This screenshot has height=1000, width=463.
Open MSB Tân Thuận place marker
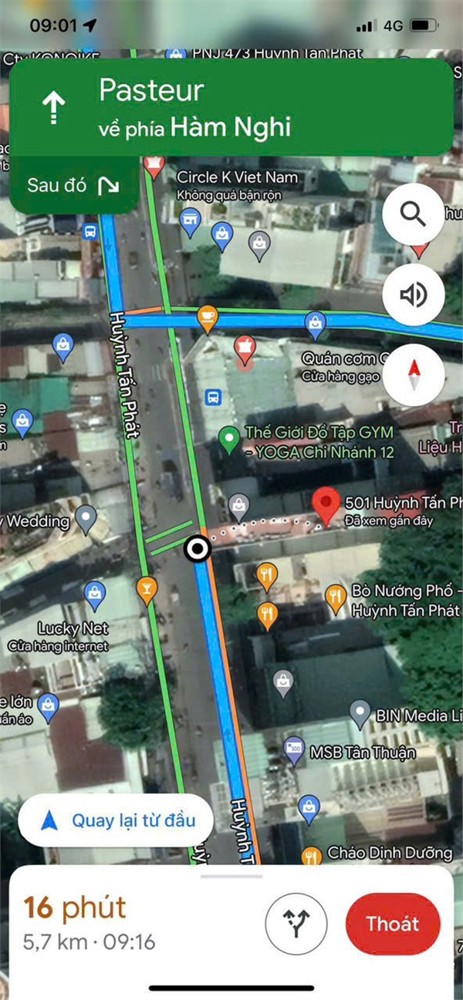tap(294, 752)
